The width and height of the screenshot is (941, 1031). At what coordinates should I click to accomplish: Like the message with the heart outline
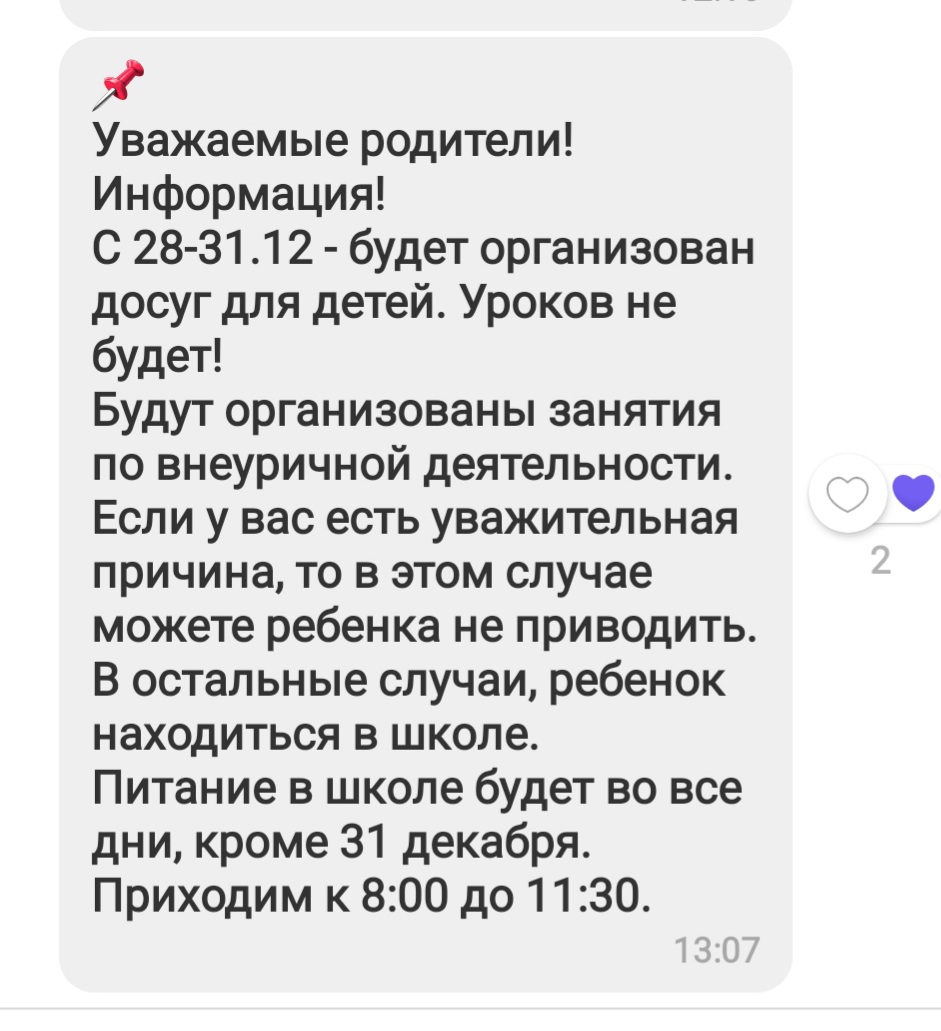847,495
